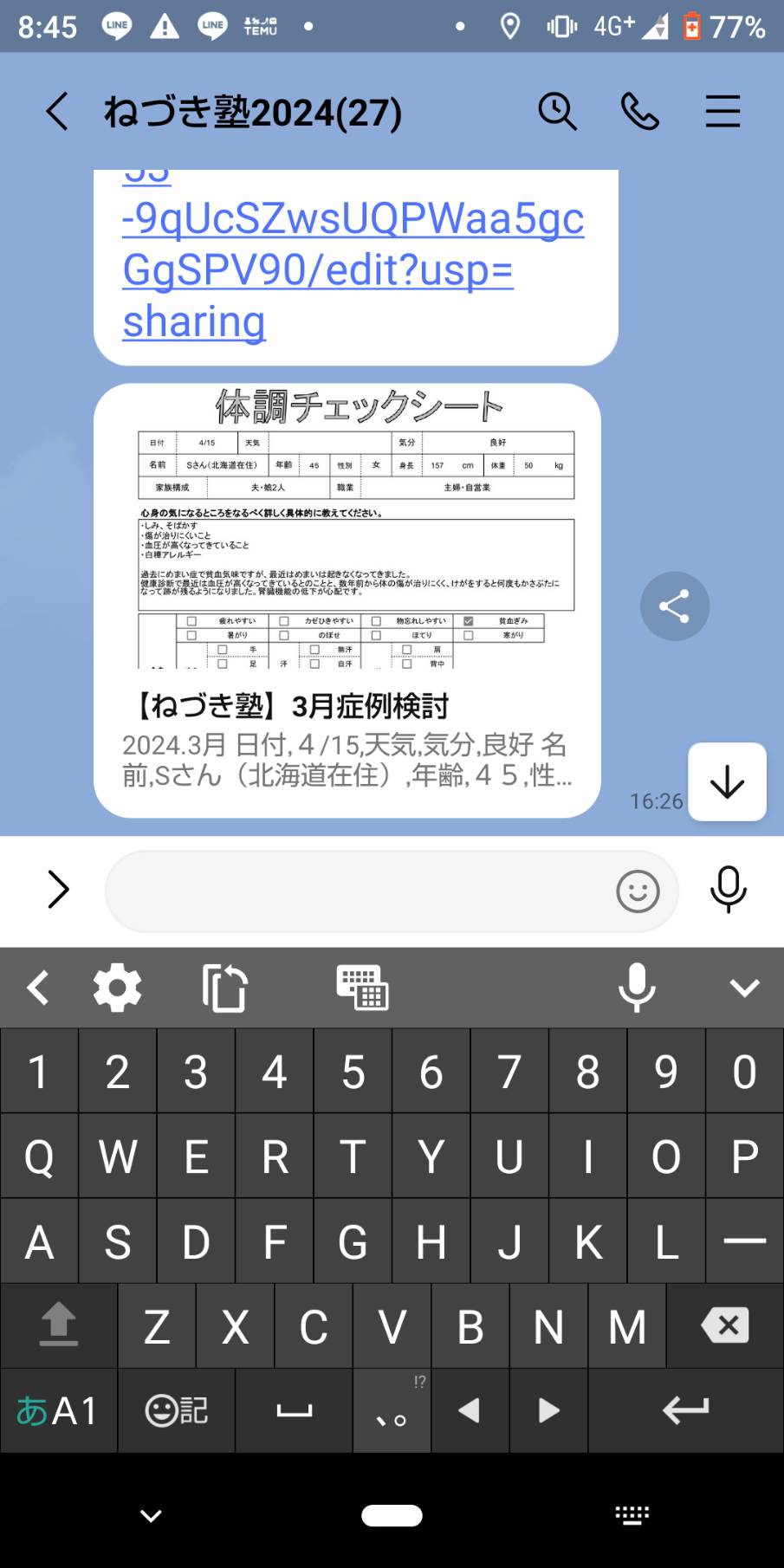Image resolution: width=784 pixels, height=1568 pixels.
Task: Record a voice message with the microphone
Action: [x=728, y=890]
